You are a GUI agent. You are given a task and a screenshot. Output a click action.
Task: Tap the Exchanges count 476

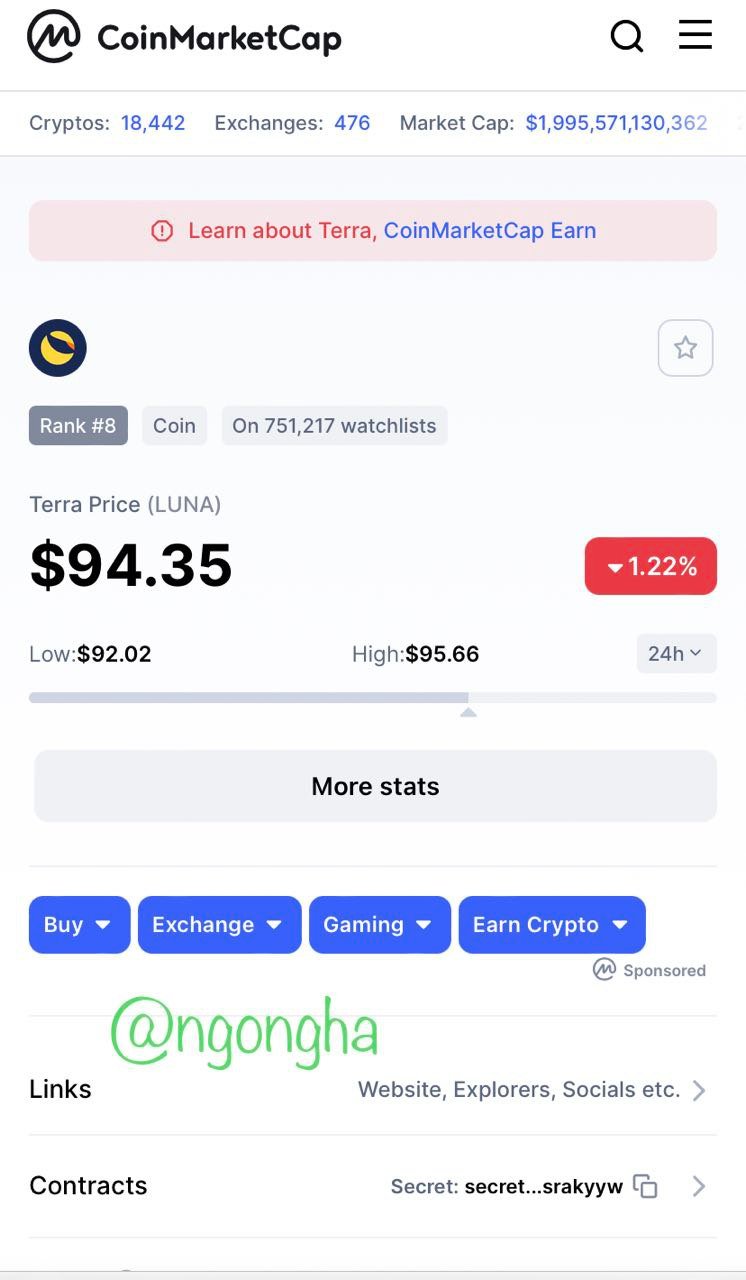[352, 123]
